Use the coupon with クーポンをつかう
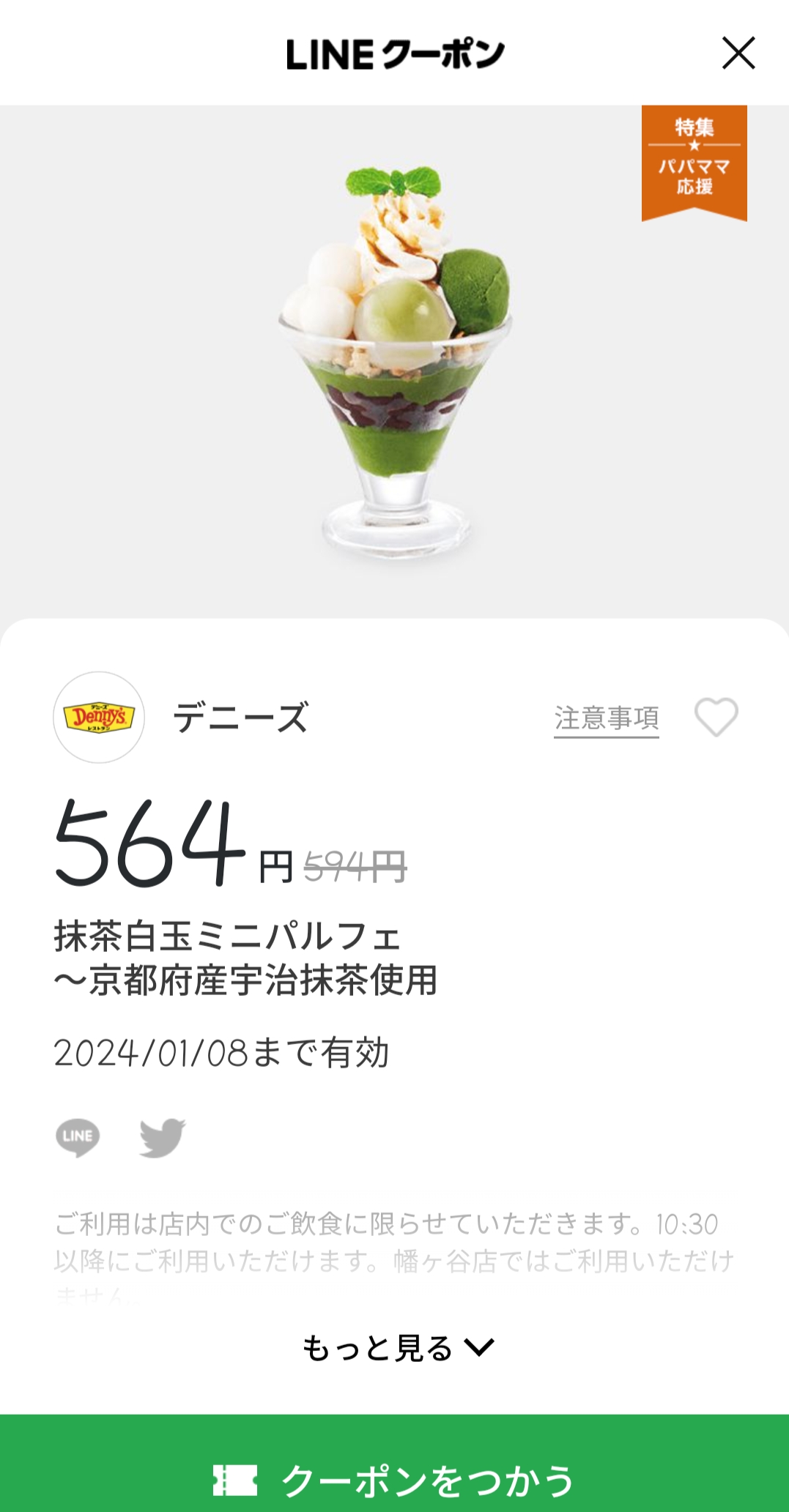This screenshot has height=1512, width=789. click(x=394, y=1479)
